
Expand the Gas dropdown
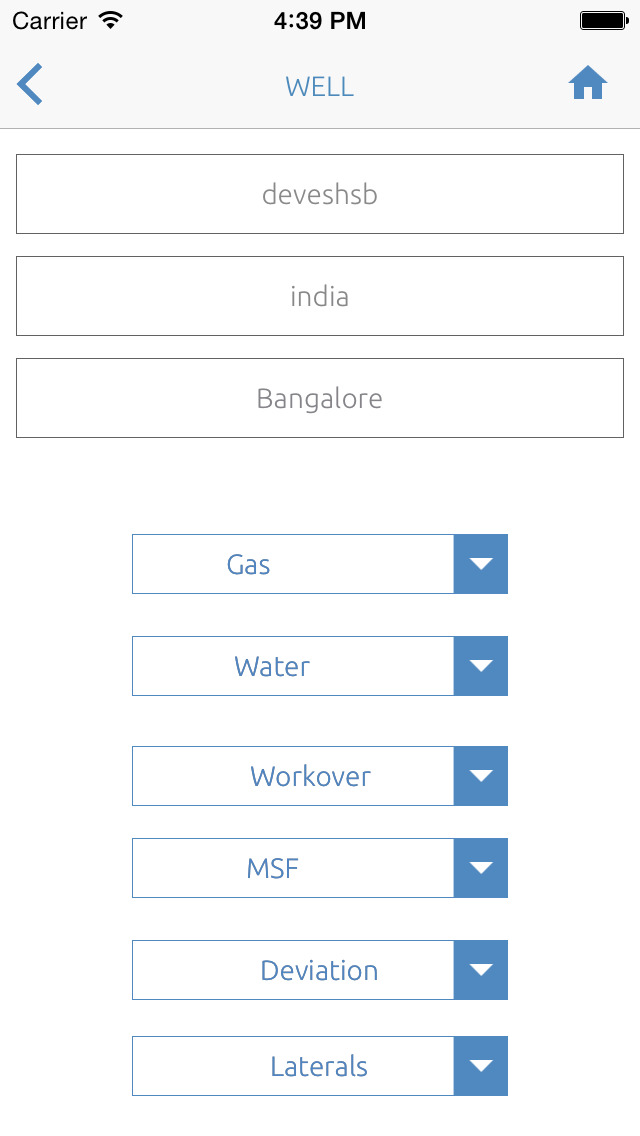click(481, 564)
